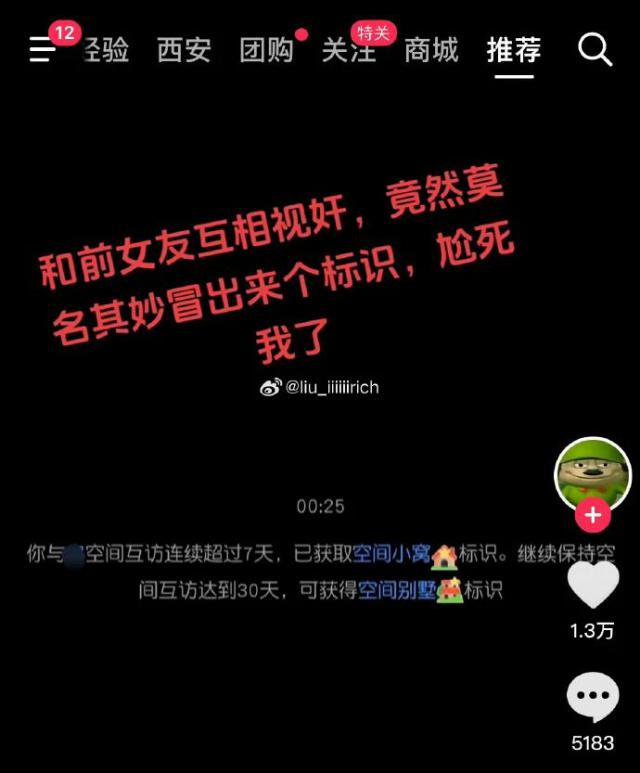
Task: Open the creator's avatar profile
Action: coord(592,474)
